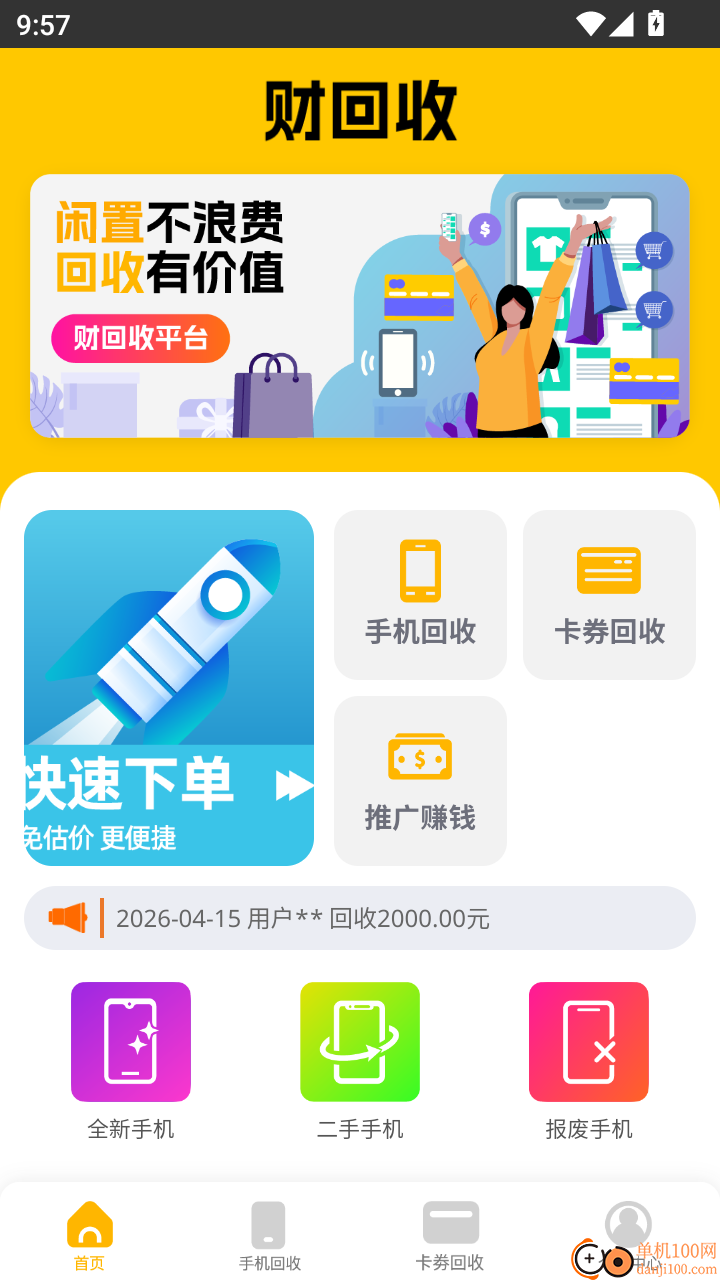Click the 财回收平台 banner button
720x1280 pixels.
click(x=140, y=338)
